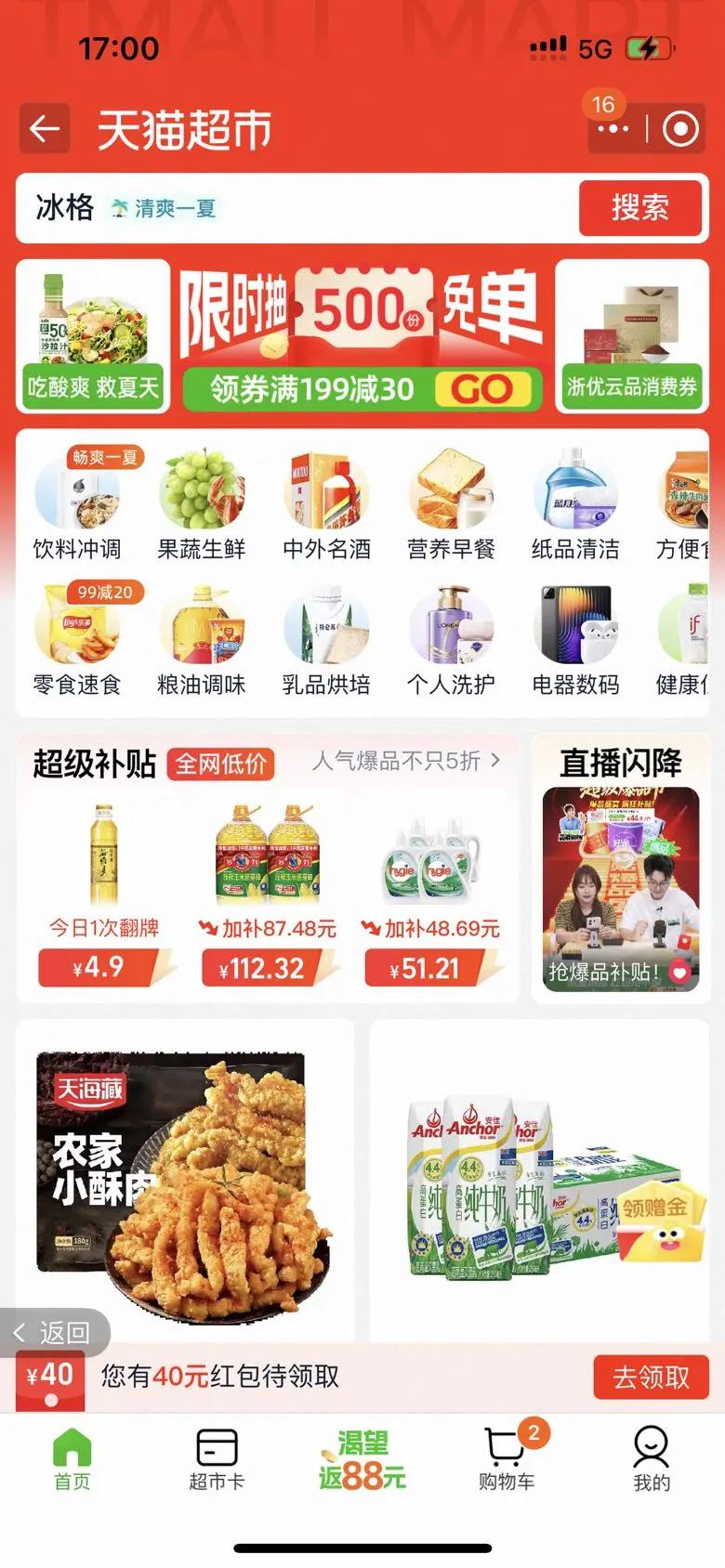This screenshot has height=1568, width=725.
Task: View the 浙优云品消费券 tile
Action: click(x=632, y=336)
